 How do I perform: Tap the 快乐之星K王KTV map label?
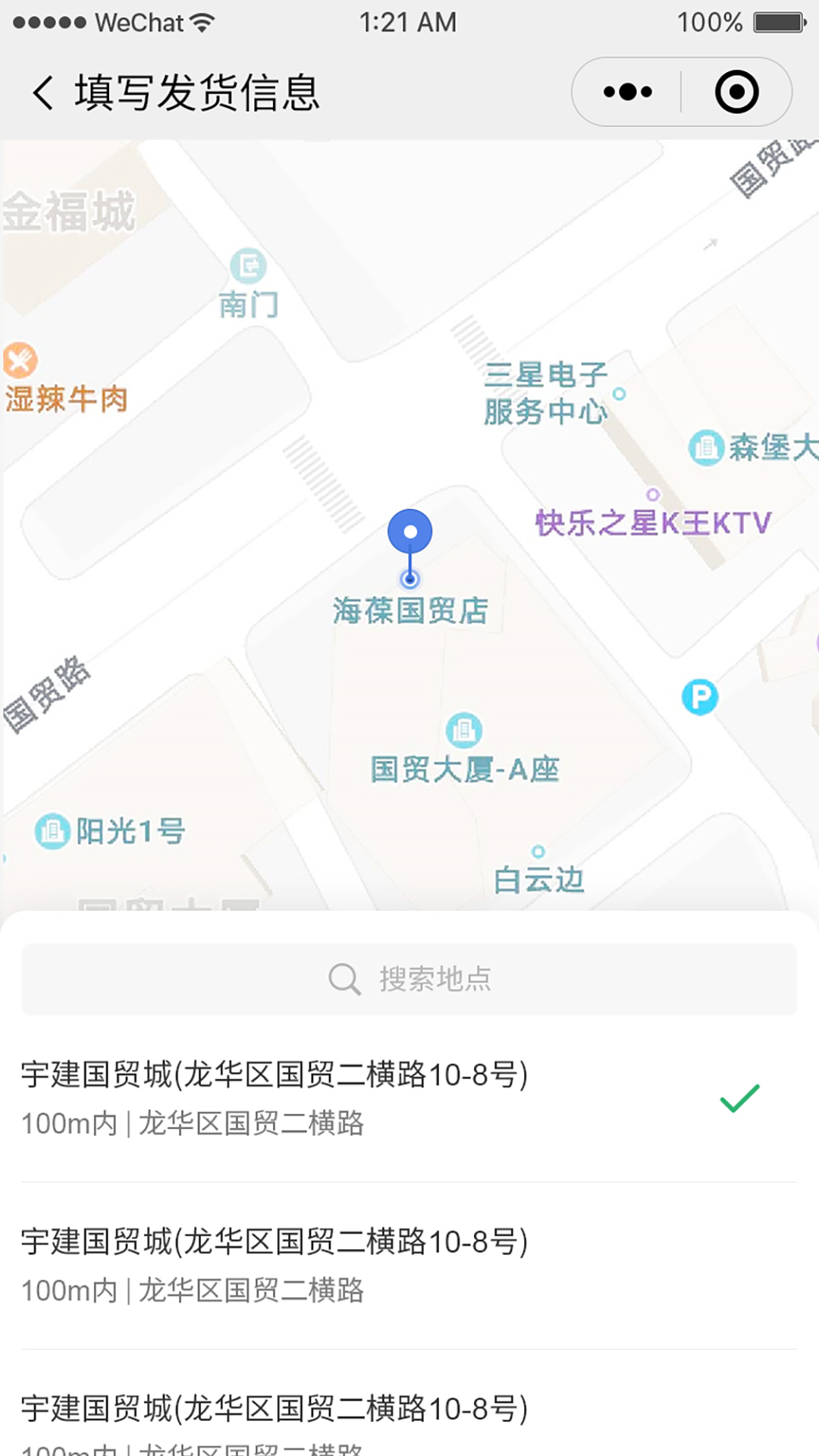pos(651,522)
